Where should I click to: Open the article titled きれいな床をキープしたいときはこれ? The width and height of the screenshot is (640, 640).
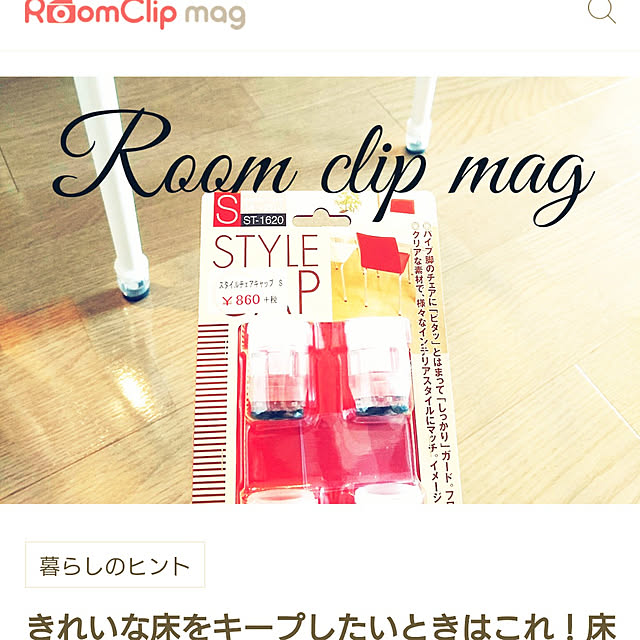(330, 626)
